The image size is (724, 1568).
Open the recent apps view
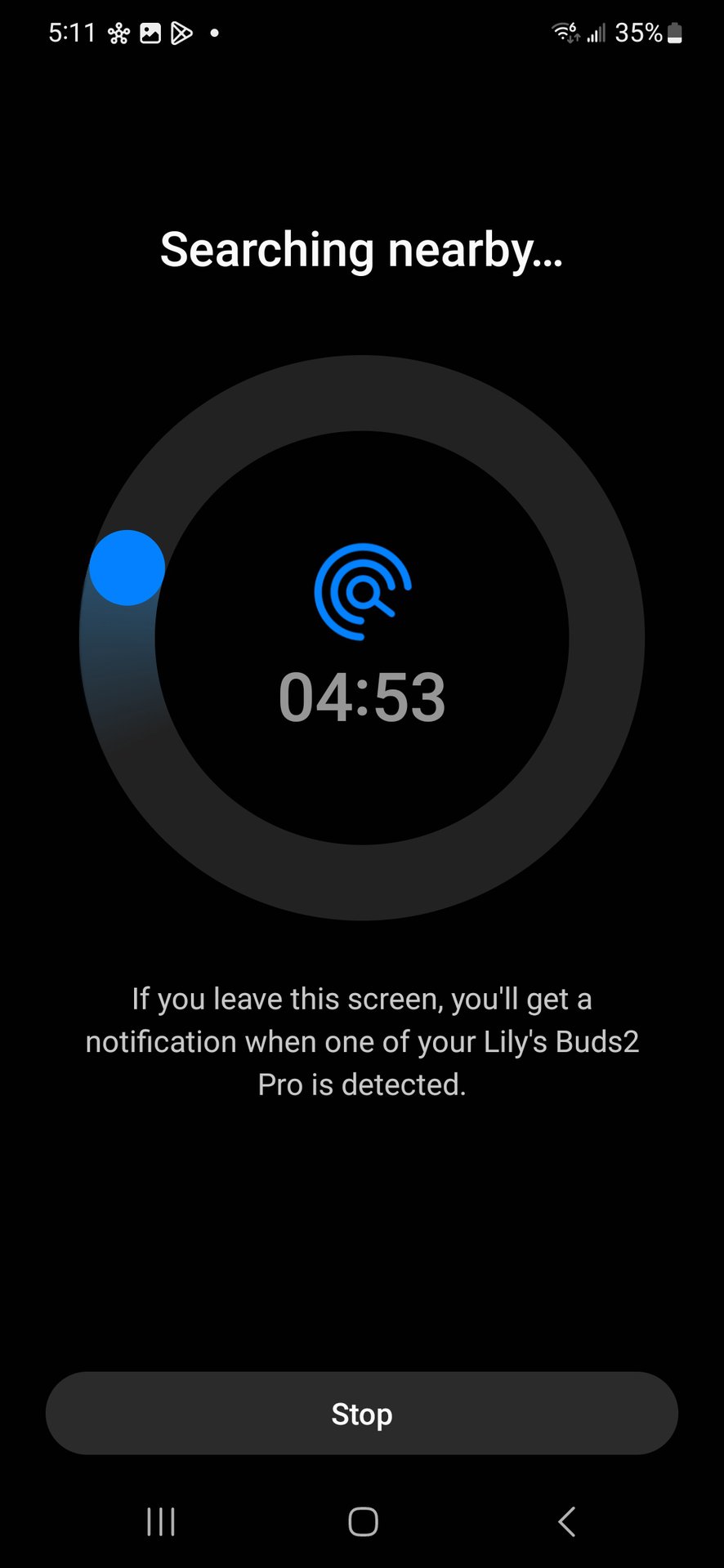(x=161, y=1521)
